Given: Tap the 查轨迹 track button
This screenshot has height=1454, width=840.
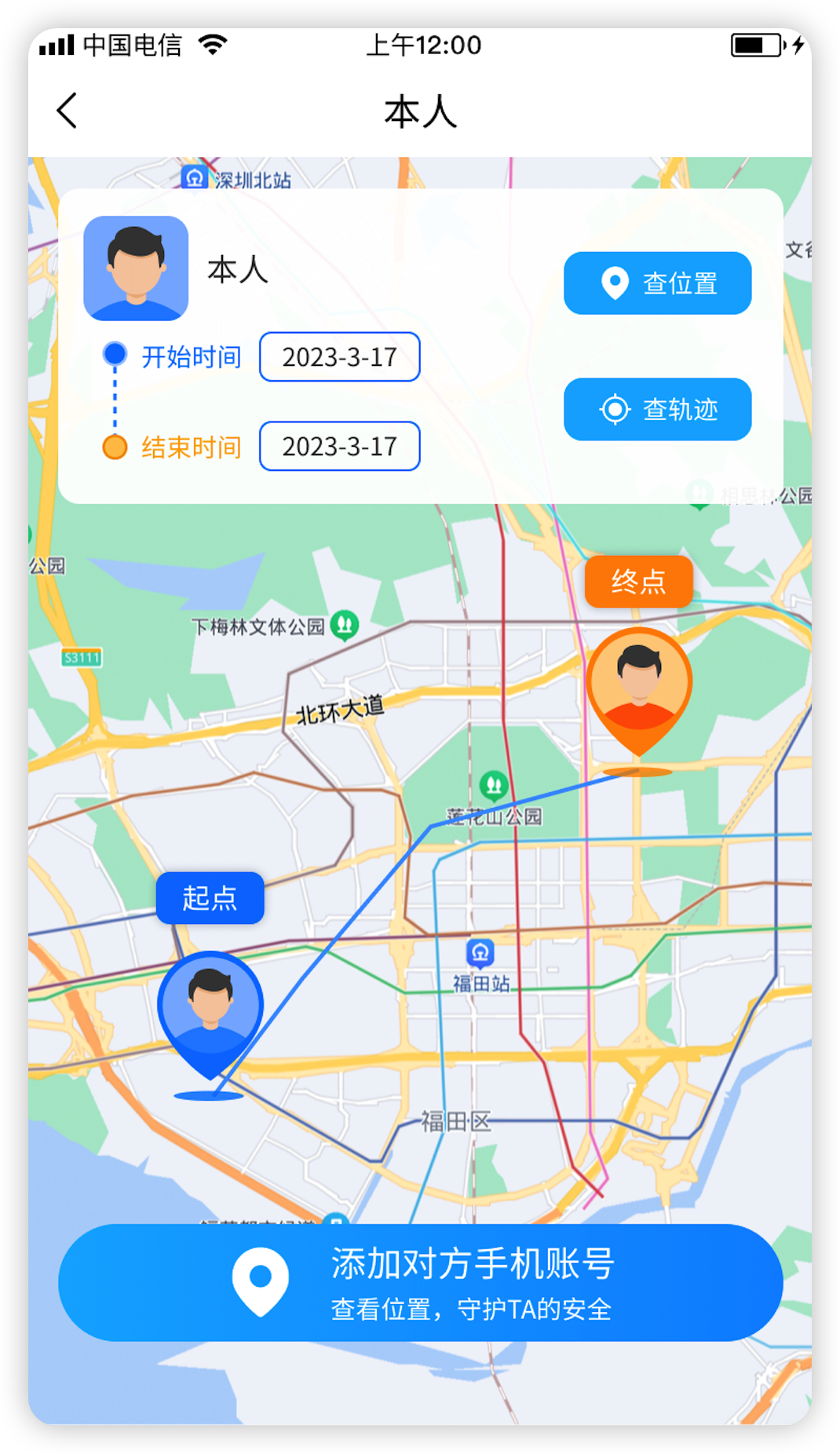Looking at the screenshot, I should pos(657,409).
